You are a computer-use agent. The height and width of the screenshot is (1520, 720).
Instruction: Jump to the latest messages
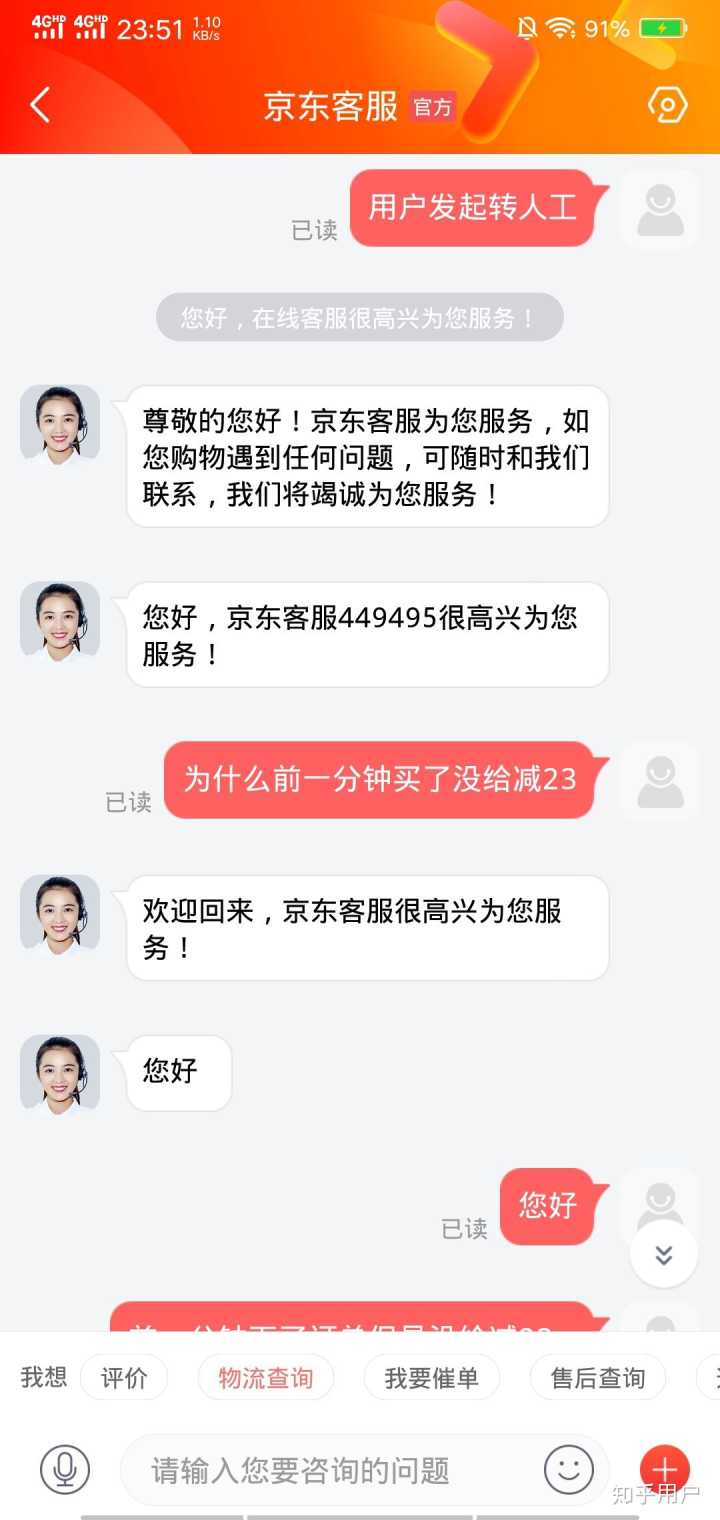pos(663,1255)
